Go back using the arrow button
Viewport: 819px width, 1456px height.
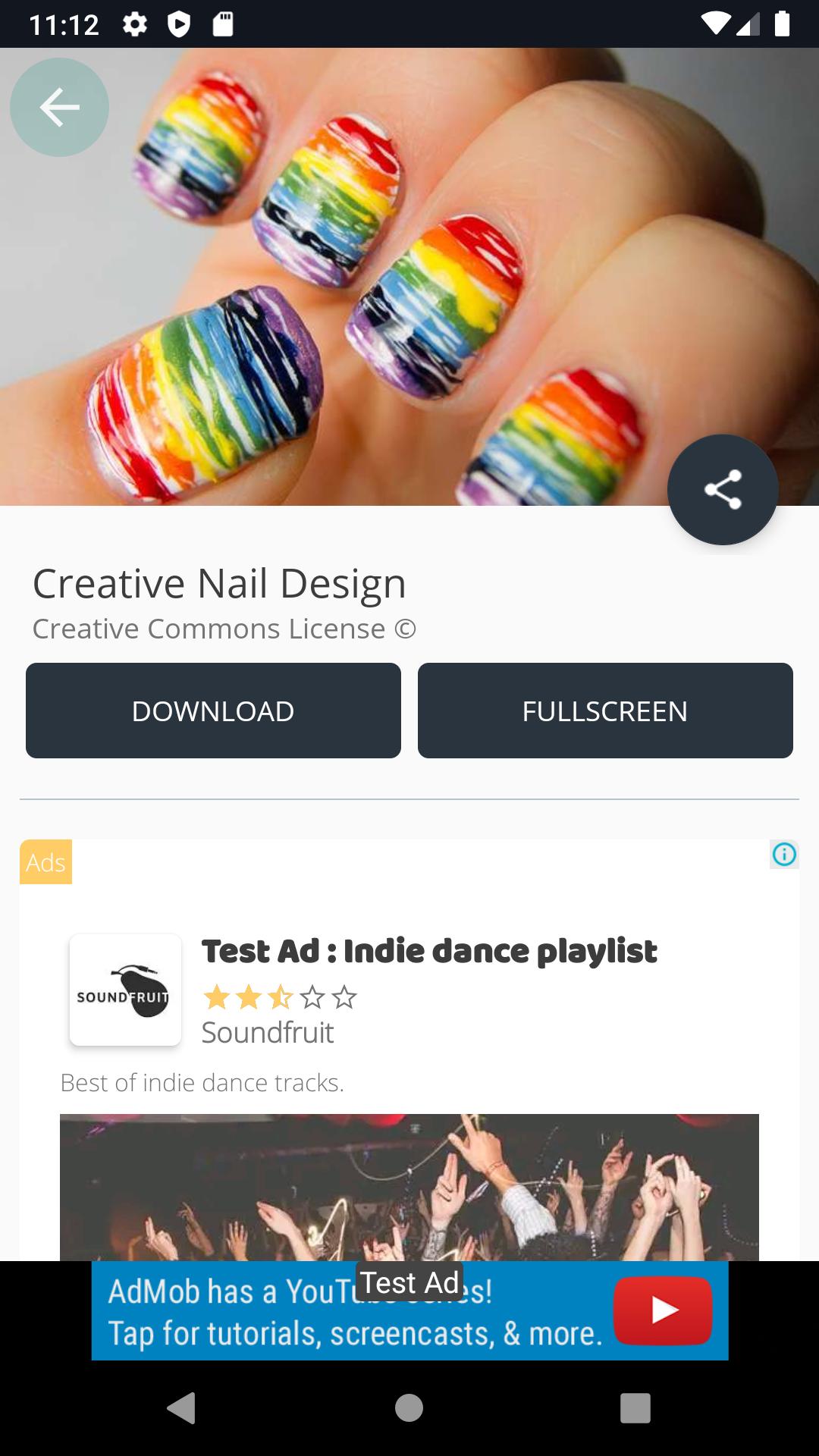59,108
